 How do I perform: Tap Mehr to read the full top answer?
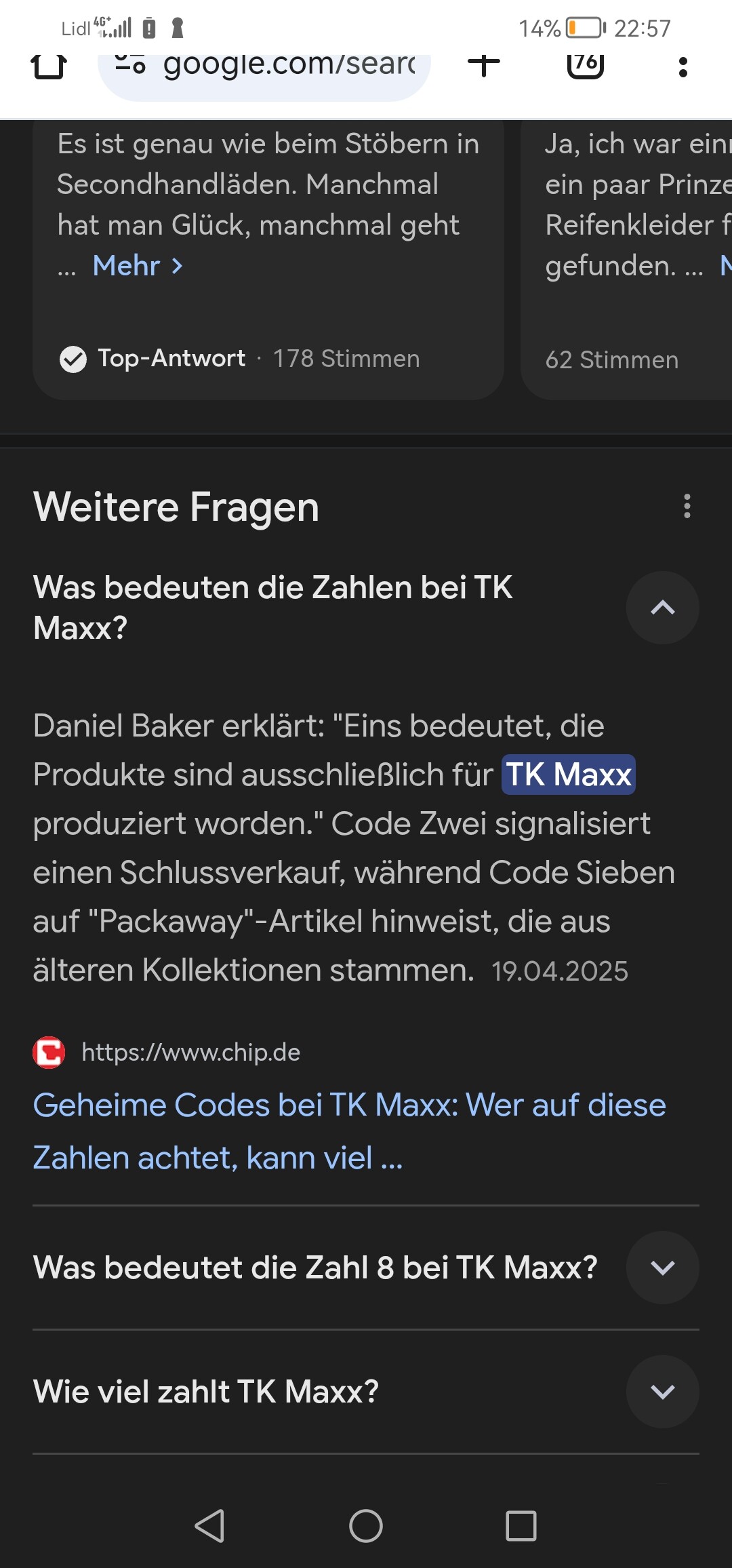138,265
